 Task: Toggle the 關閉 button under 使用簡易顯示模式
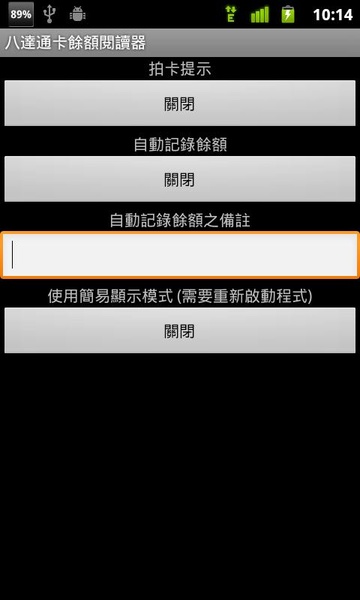coord(180,331)
